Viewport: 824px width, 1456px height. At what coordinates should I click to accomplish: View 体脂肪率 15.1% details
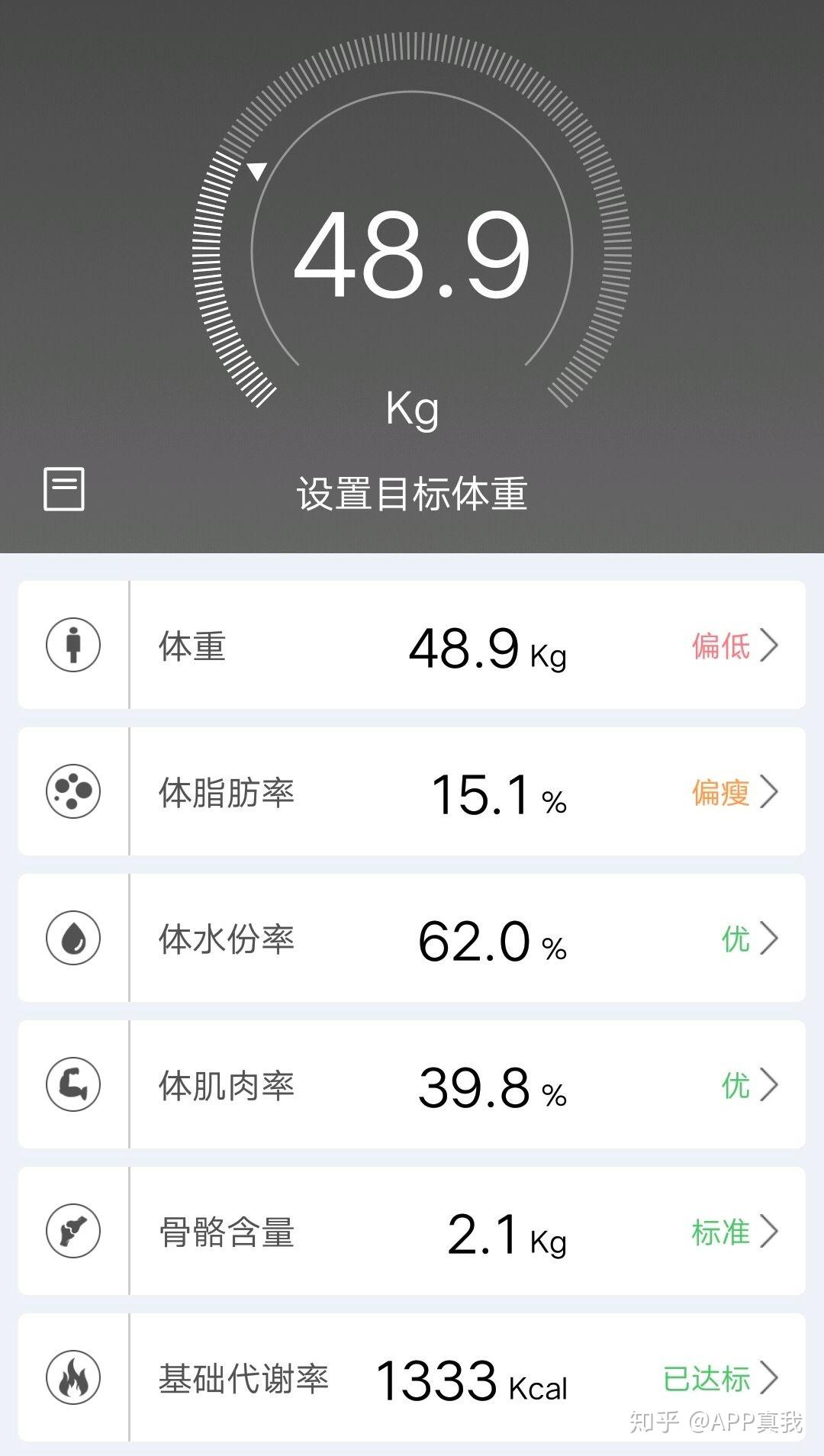click(412, 792)
